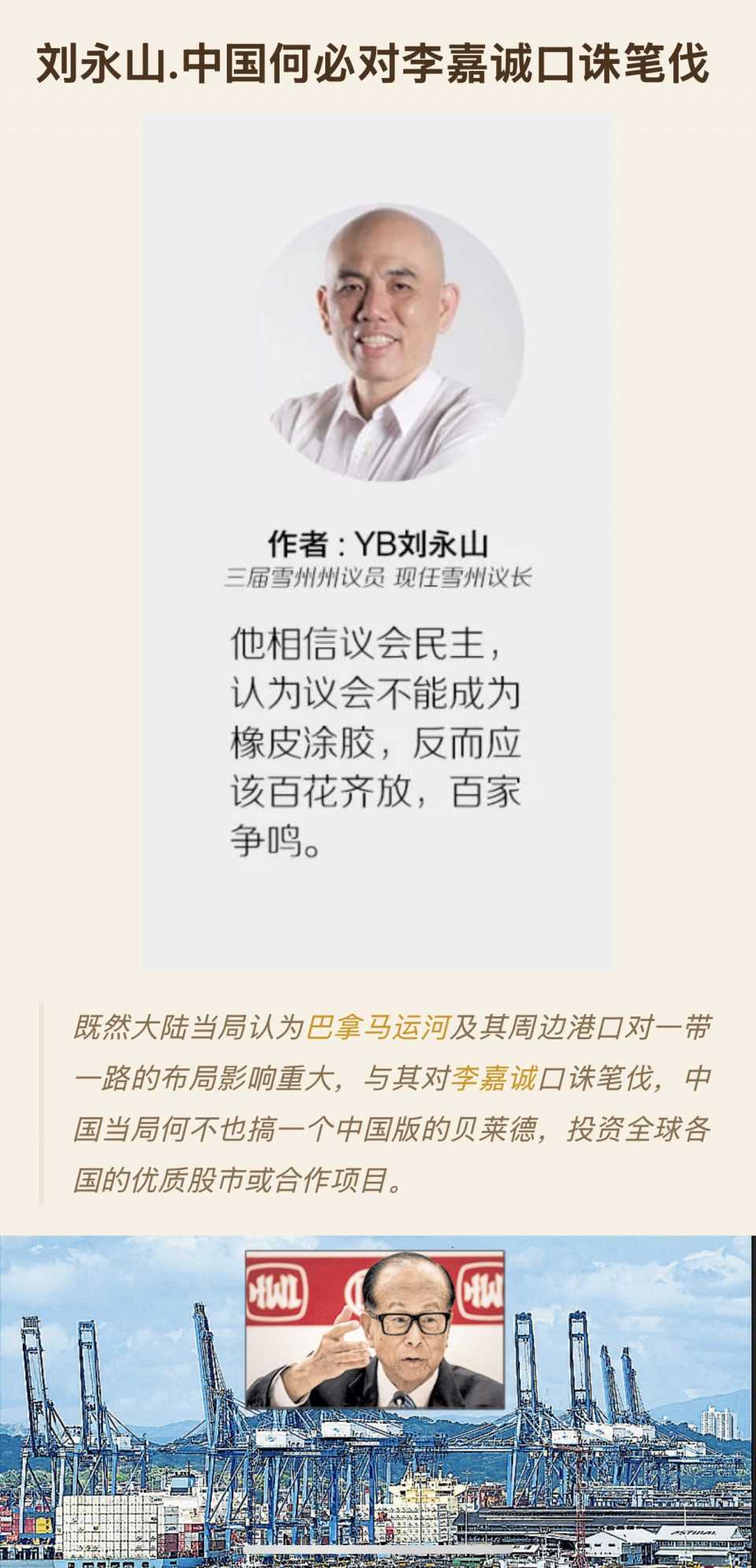
Task: Open the 巴拿马运河 keyword link
Action: (376, 1027)
